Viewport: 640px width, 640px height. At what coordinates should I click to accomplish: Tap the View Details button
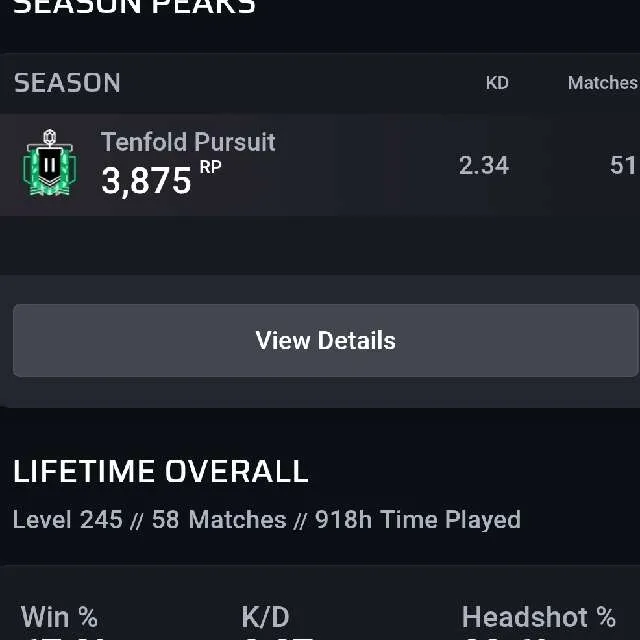click(x=325, y=341)
